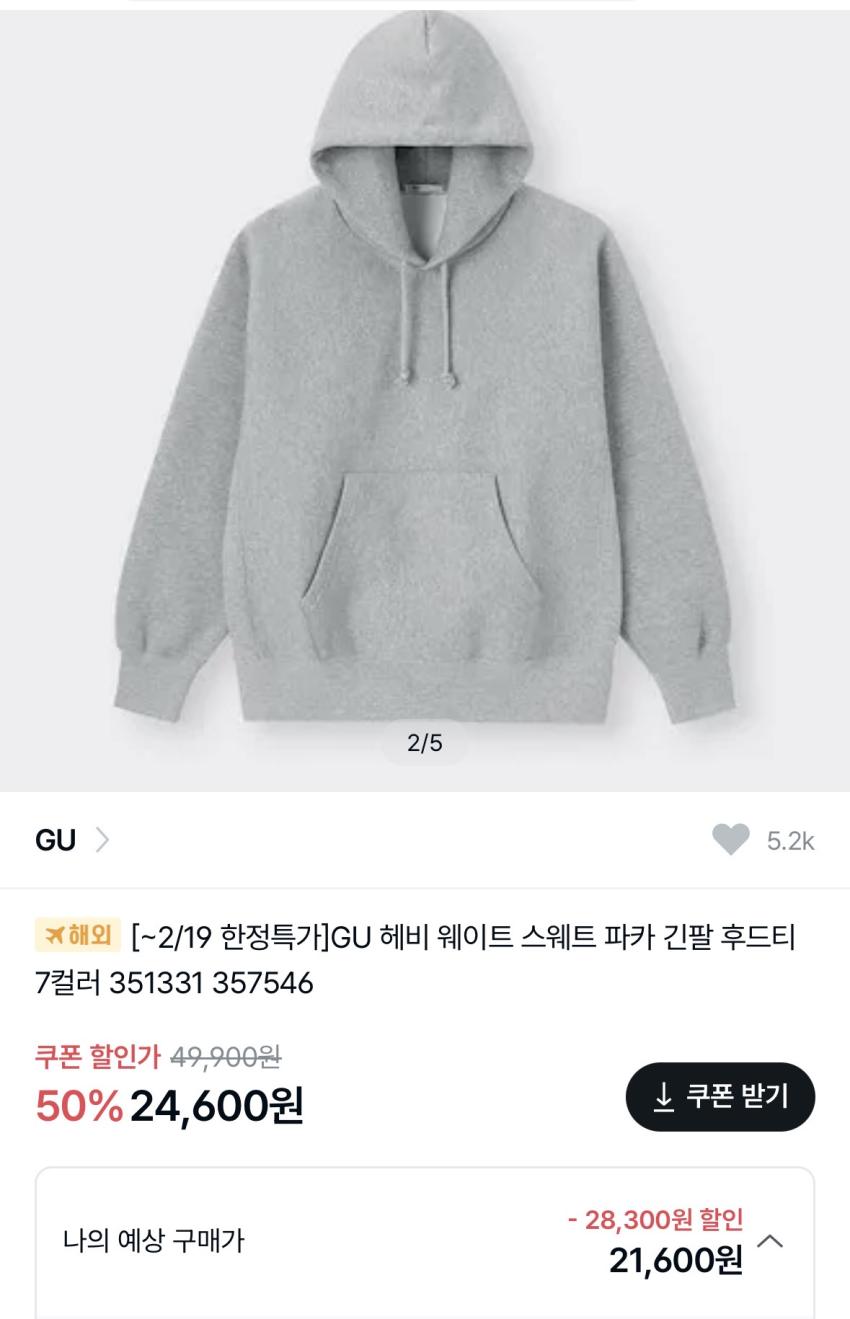
Task: Open the GU brand page
Action: click(x=70, y=841)
